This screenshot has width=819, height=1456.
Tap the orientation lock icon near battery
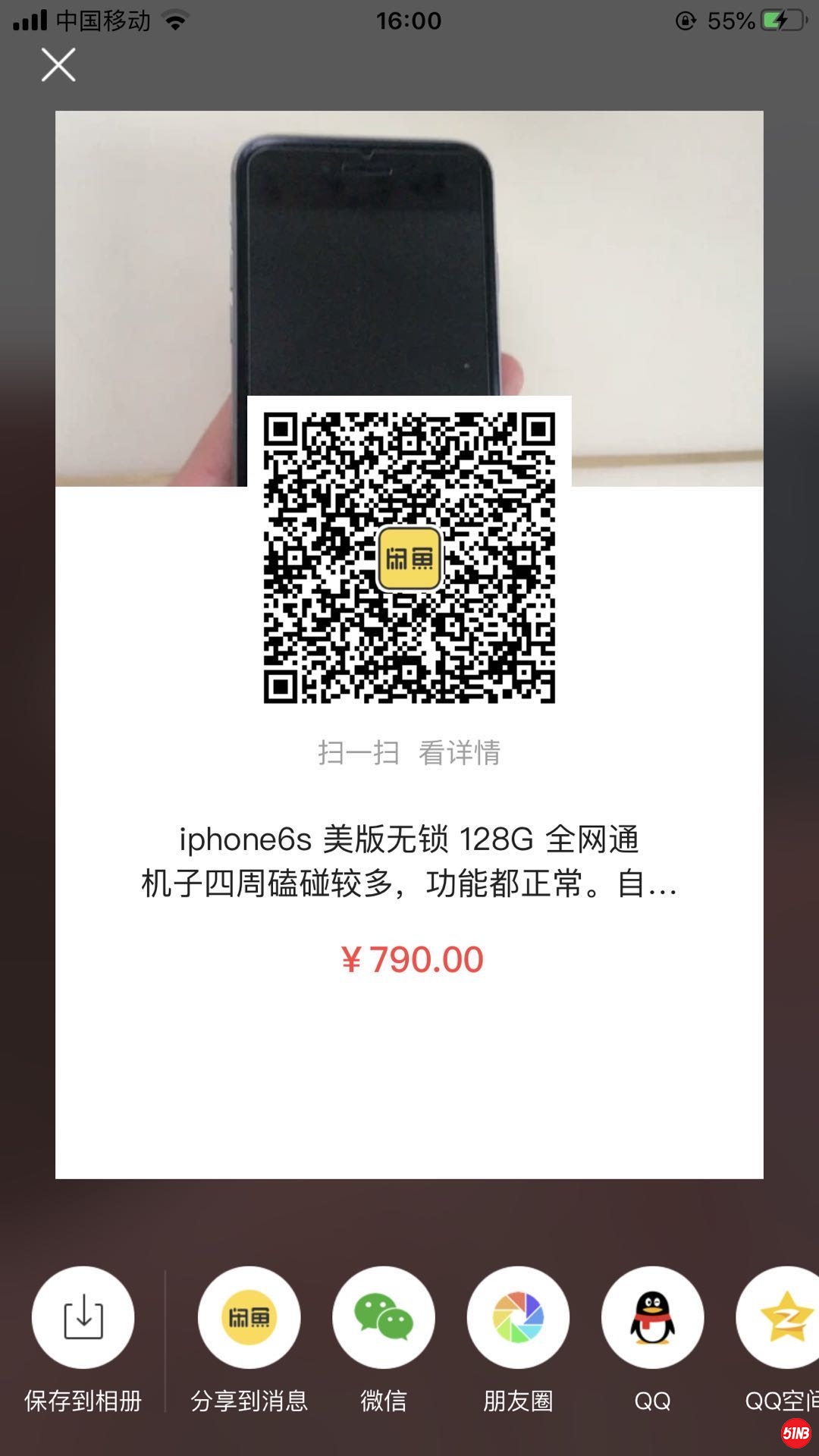tap(685, 19)
